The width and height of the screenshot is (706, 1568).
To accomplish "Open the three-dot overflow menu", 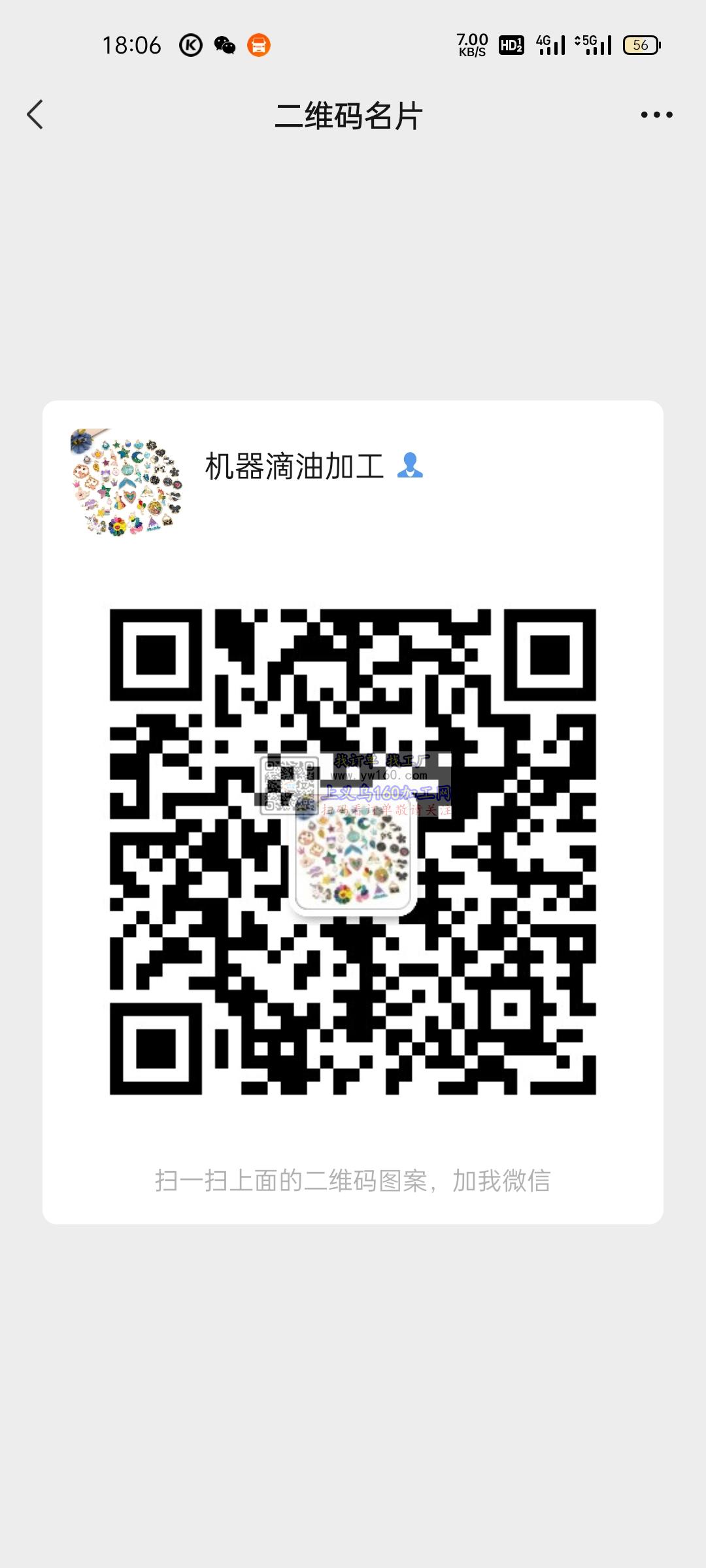I will pos(656,115).
